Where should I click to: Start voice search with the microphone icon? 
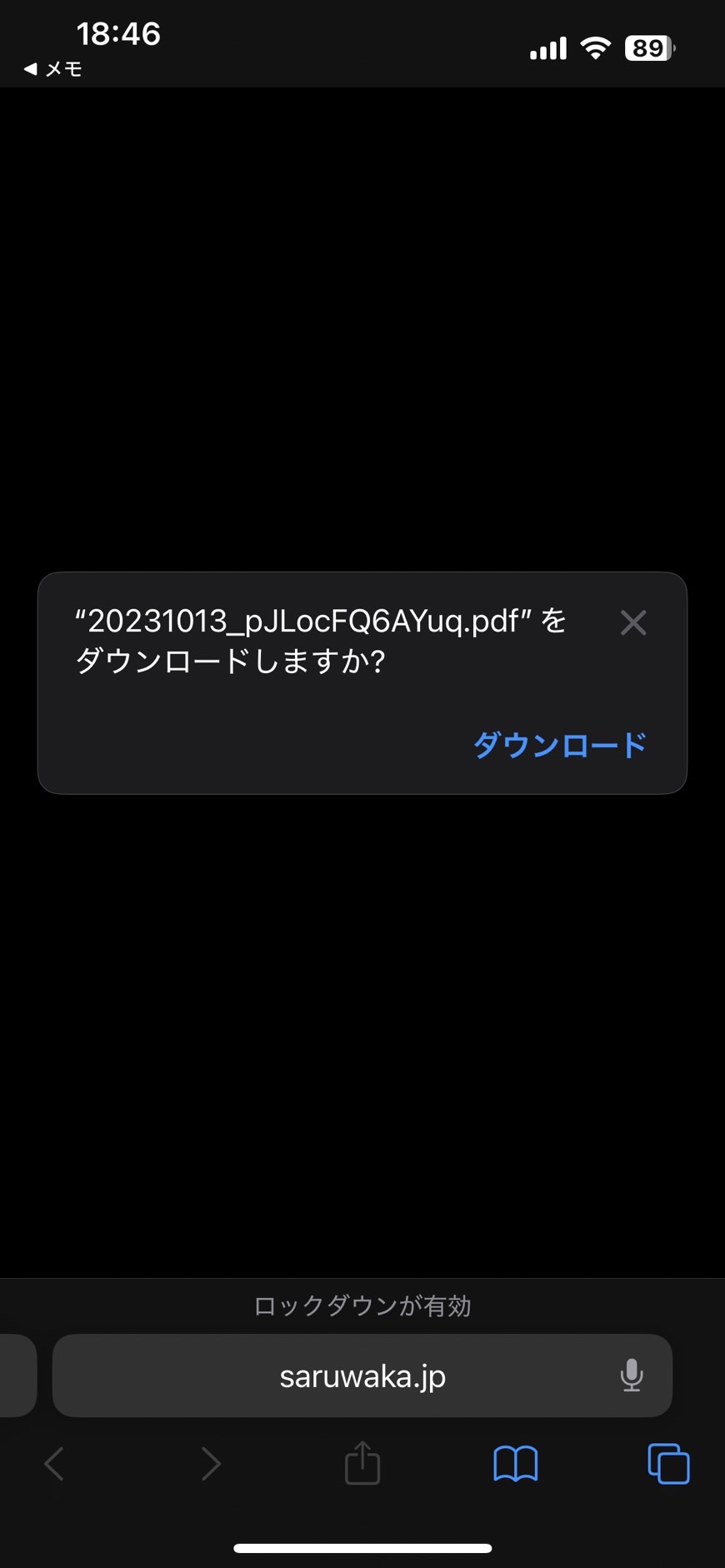pos(632,1376)
